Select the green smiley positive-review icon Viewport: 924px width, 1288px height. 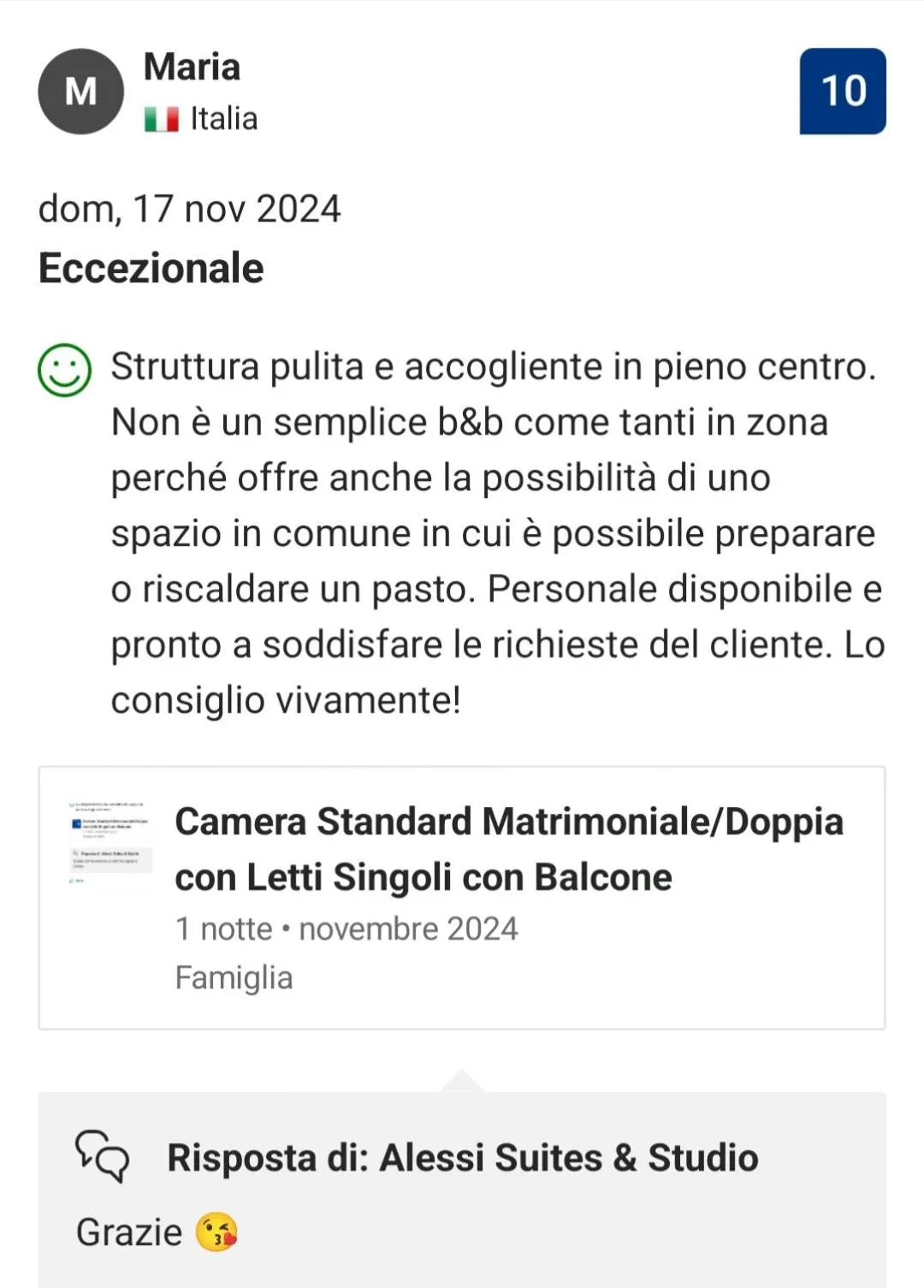[x=65, y=371]
